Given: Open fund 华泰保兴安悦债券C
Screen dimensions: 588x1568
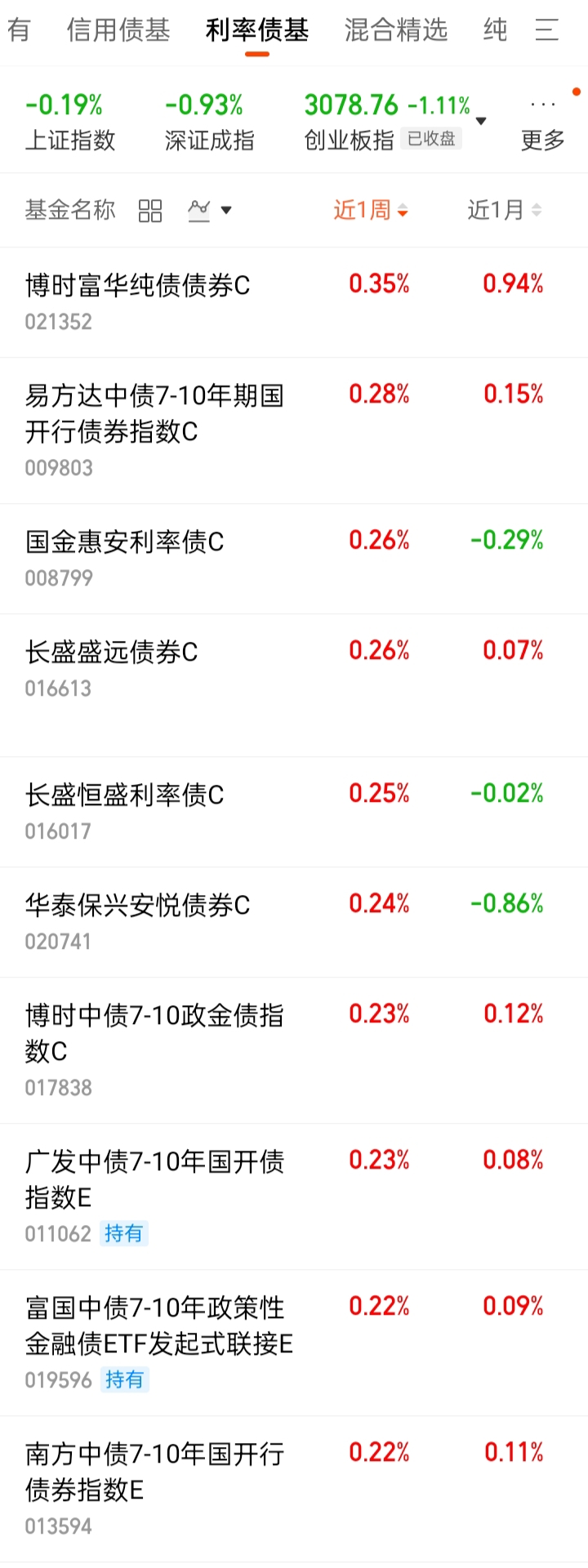Looking at the screenshot, I should [x=138, y=906].
